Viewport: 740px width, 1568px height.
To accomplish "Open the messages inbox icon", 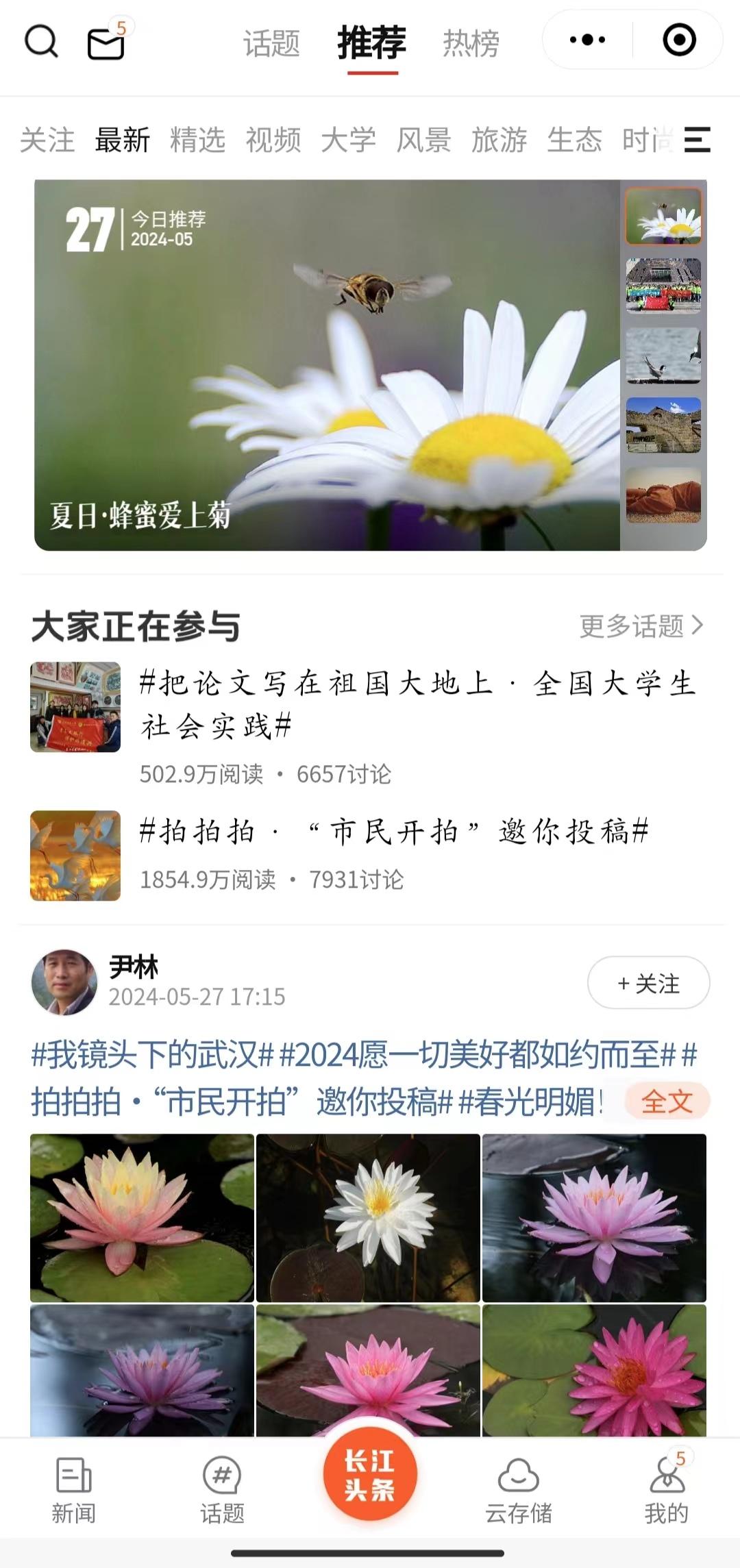I will click(106, 44).
